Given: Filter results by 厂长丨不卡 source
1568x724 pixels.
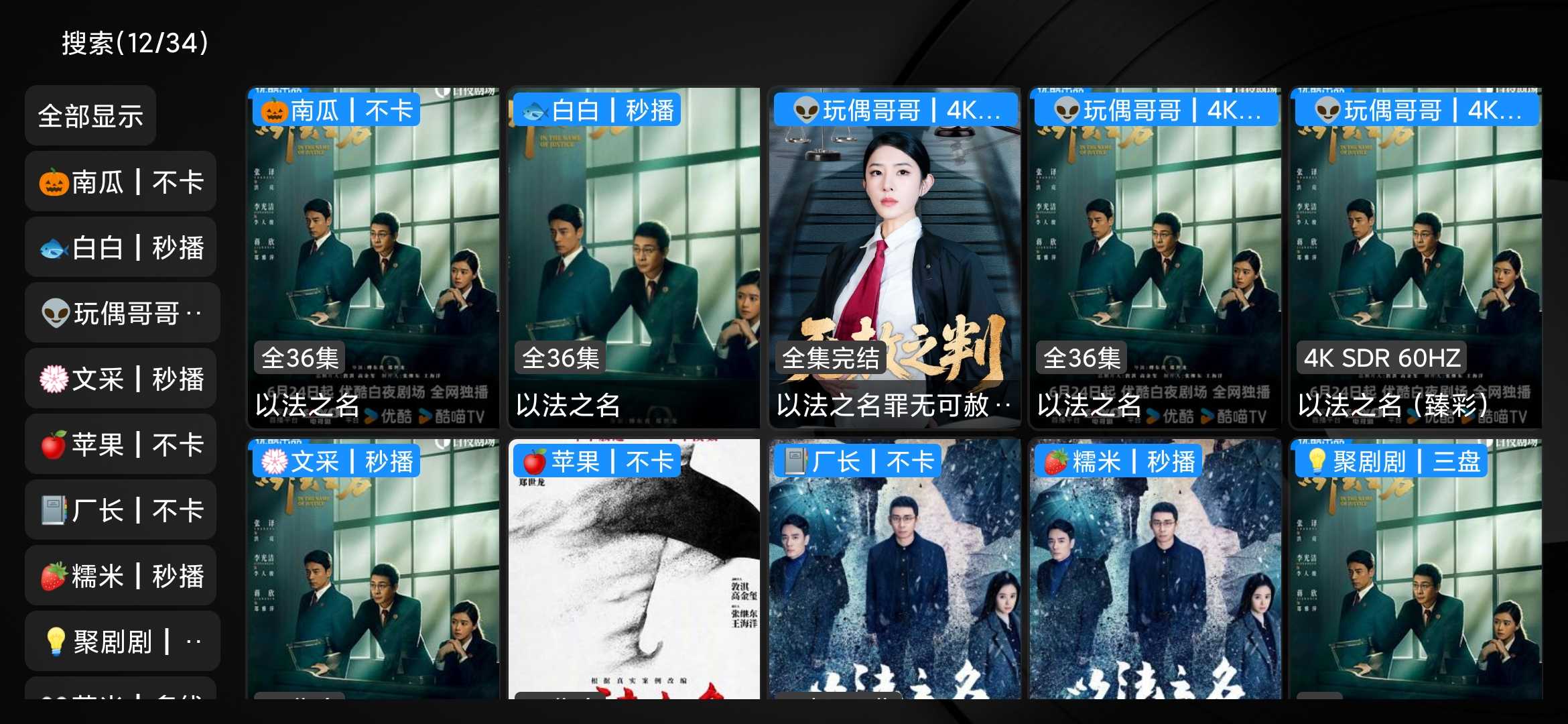Looking at the screenshot, I should 121,510.
